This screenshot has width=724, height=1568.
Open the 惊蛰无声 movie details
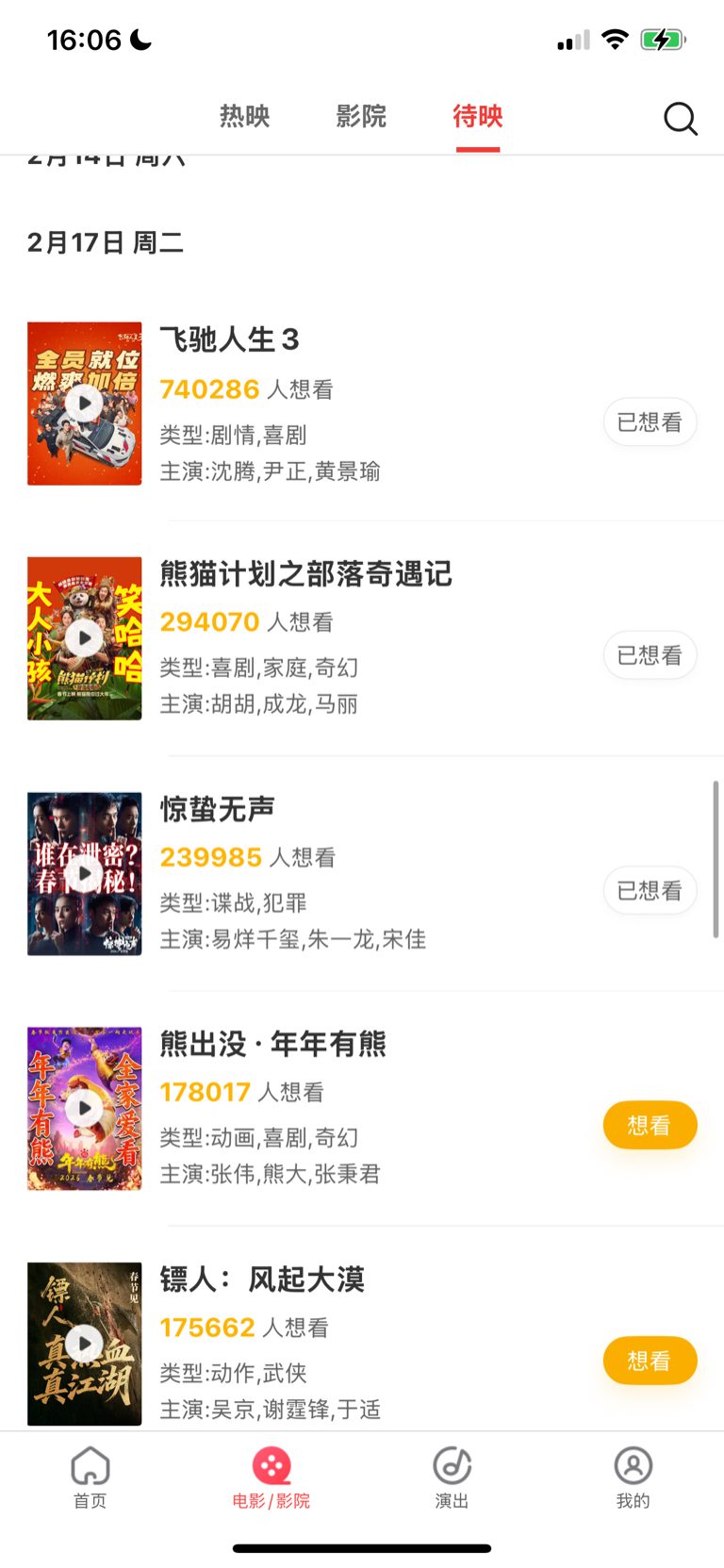pos(218,809)
